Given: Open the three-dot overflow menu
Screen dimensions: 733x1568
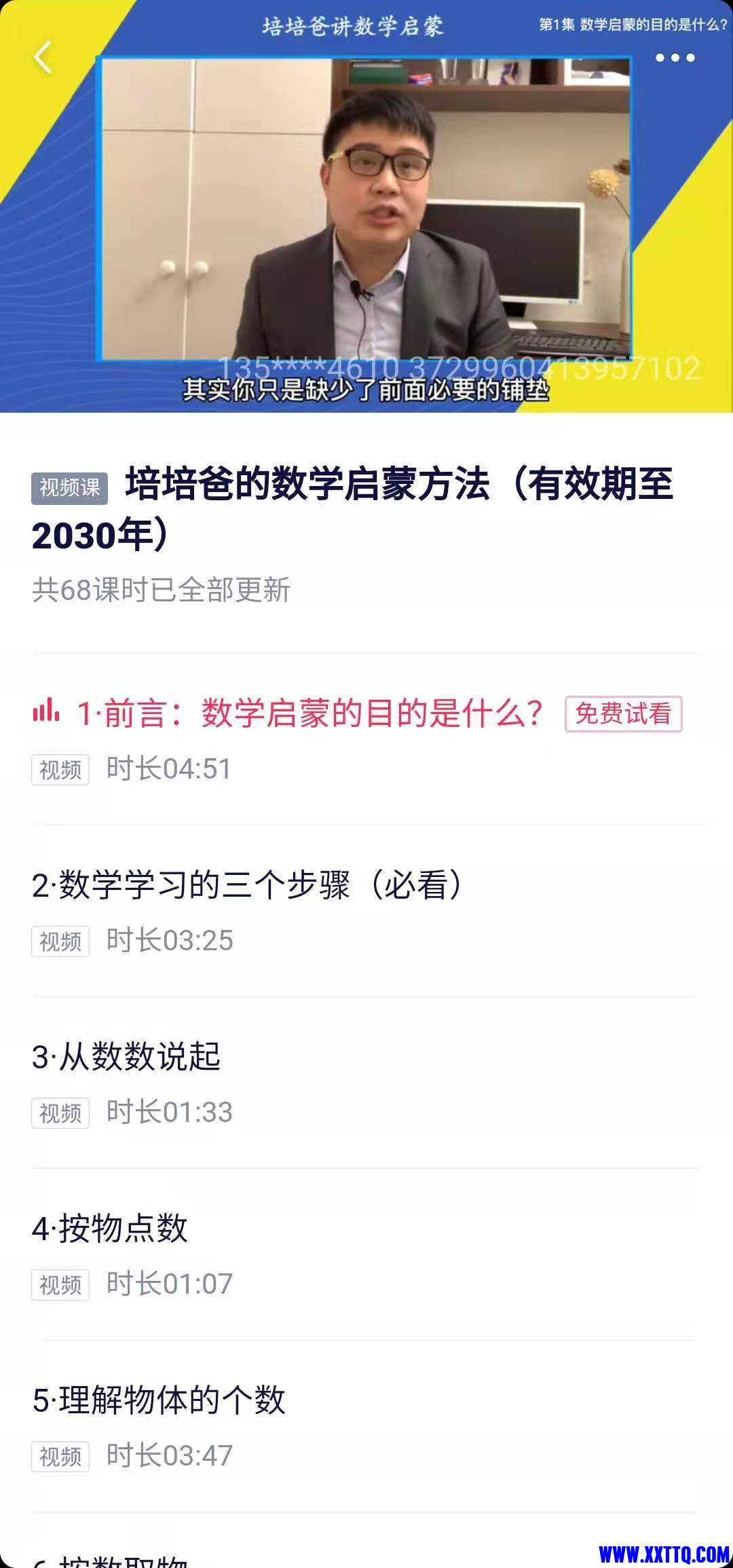Looking at the screenshot, I should (x=675, y=58).
